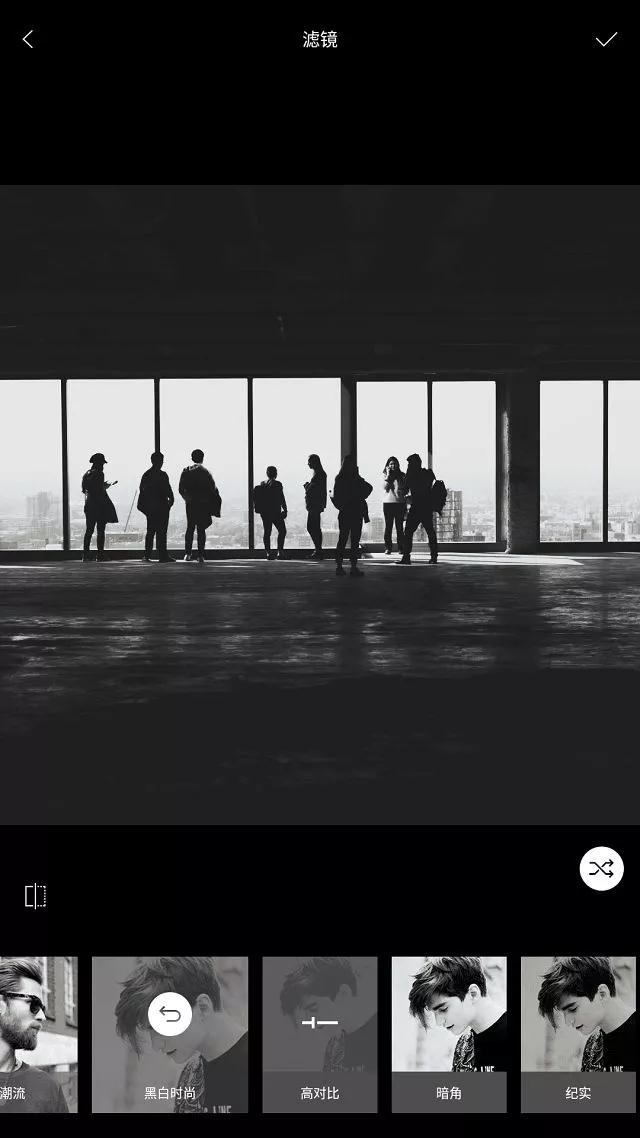
Task: Toggle the before/after compare icon
Action: (x=36, y=896)
